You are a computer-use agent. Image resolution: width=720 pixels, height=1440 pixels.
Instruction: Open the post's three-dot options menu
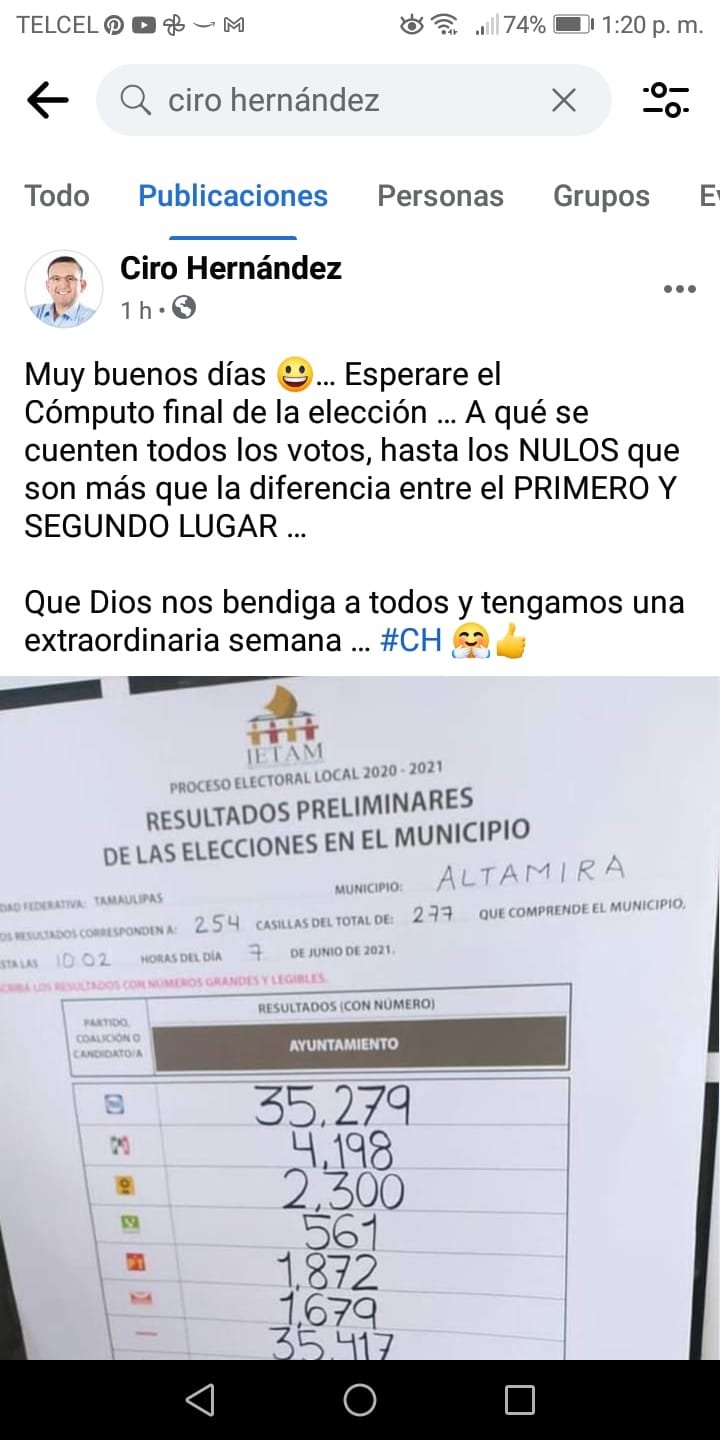[x=679, y=290]
